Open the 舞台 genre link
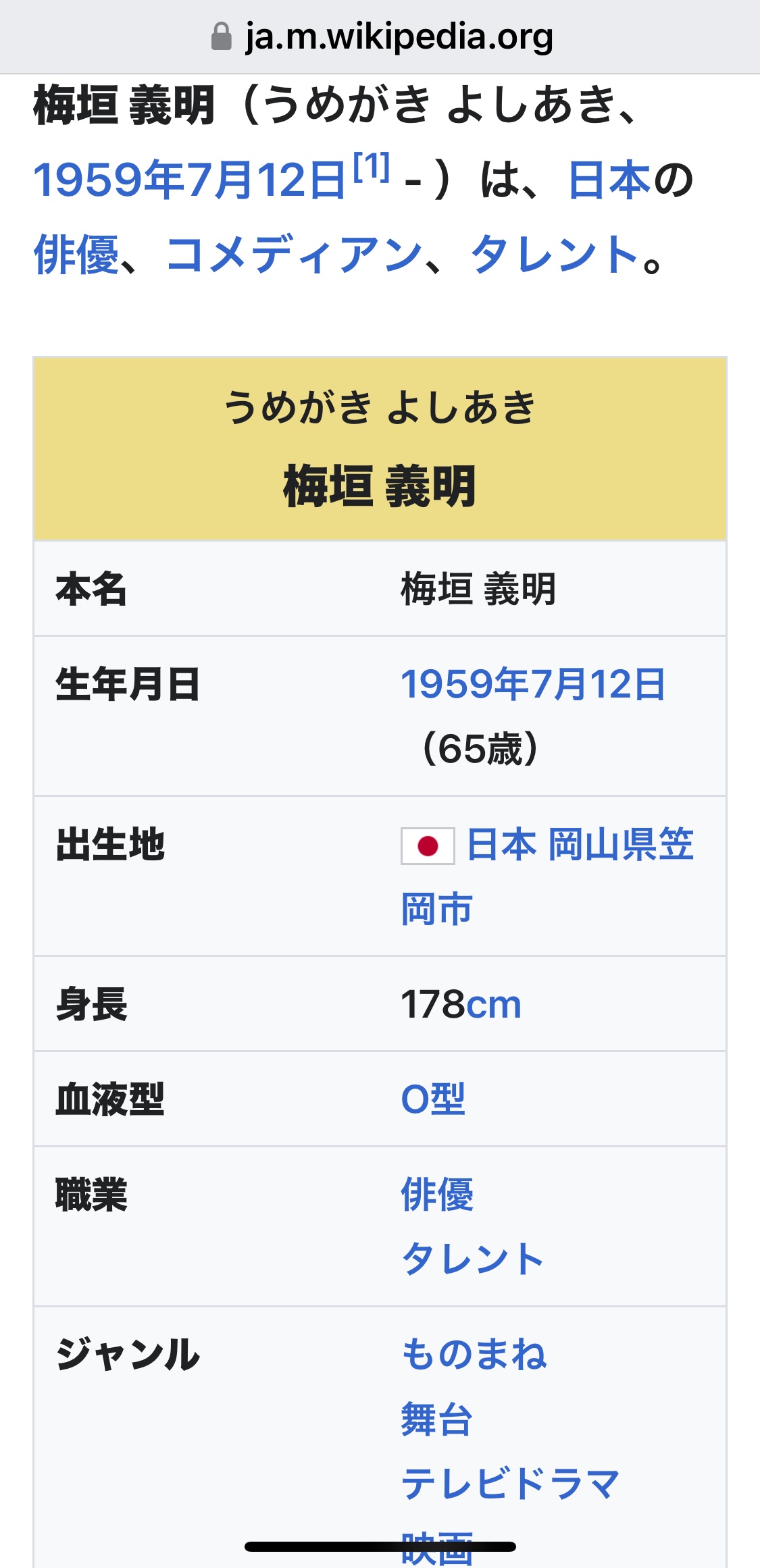This screenshot has width=760, height=1568. 437,1419
